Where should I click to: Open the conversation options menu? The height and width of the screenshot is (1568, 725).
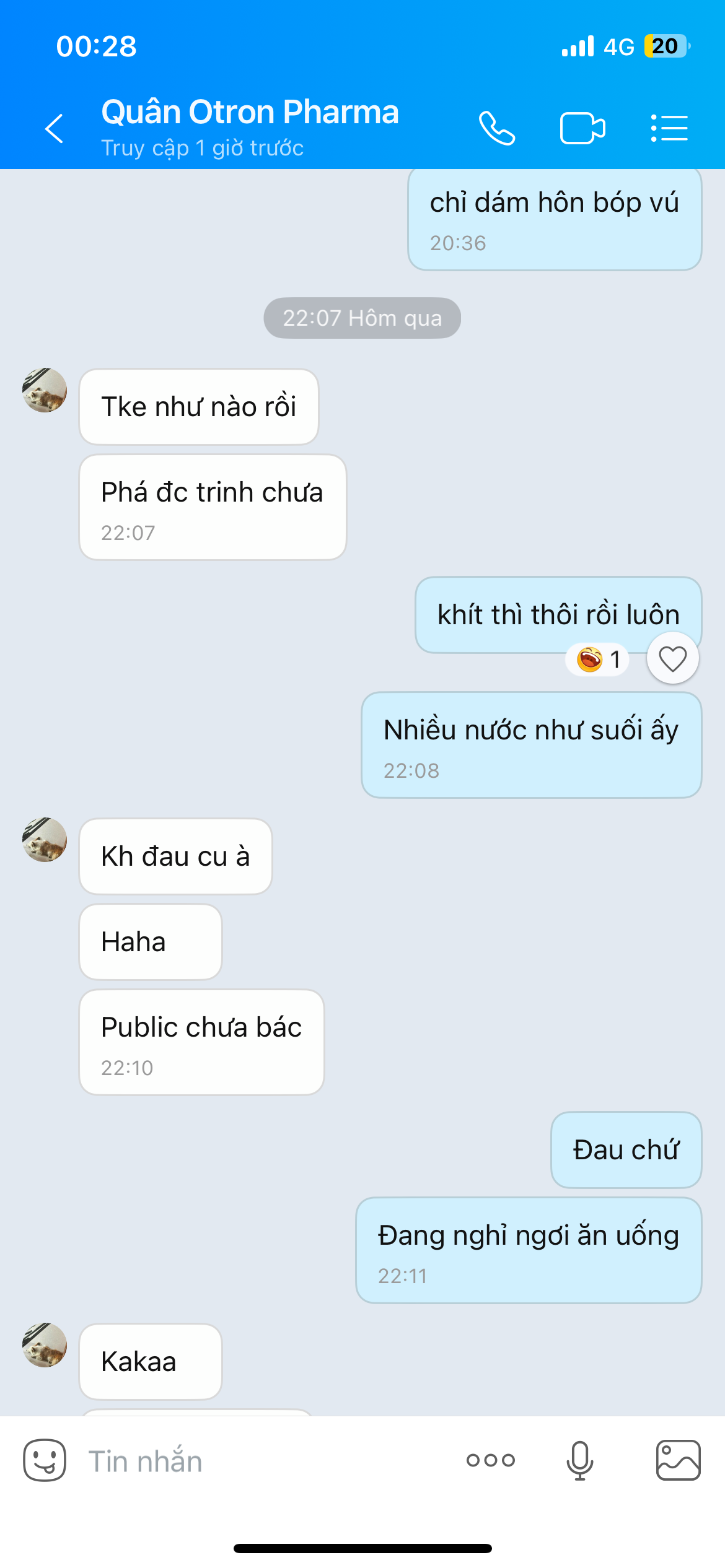[x=669, y=128]
